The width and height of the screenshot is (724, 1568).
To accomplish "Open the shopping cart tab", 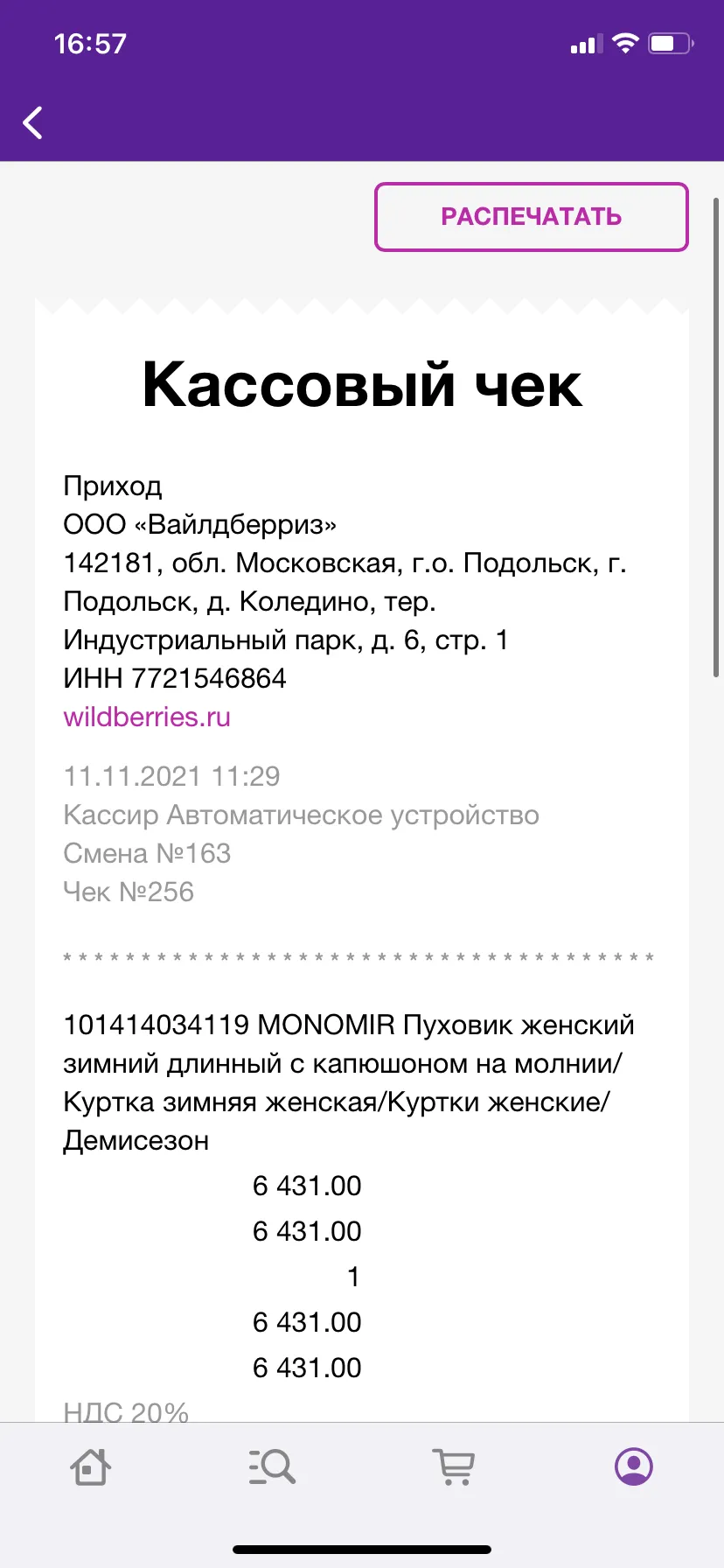I will 453,1466.
